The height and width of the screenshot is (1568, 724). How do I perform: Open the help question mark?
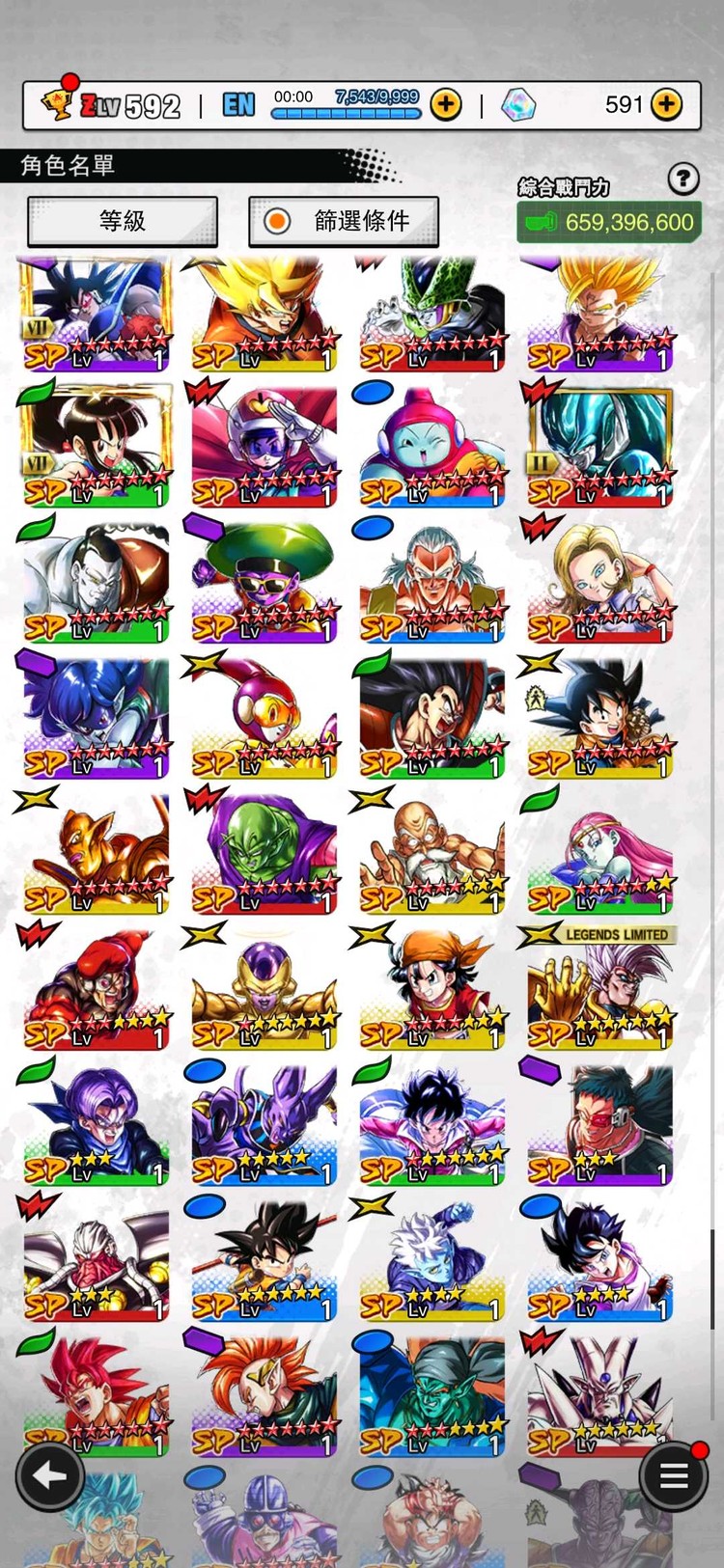click(x=683, y=178)
